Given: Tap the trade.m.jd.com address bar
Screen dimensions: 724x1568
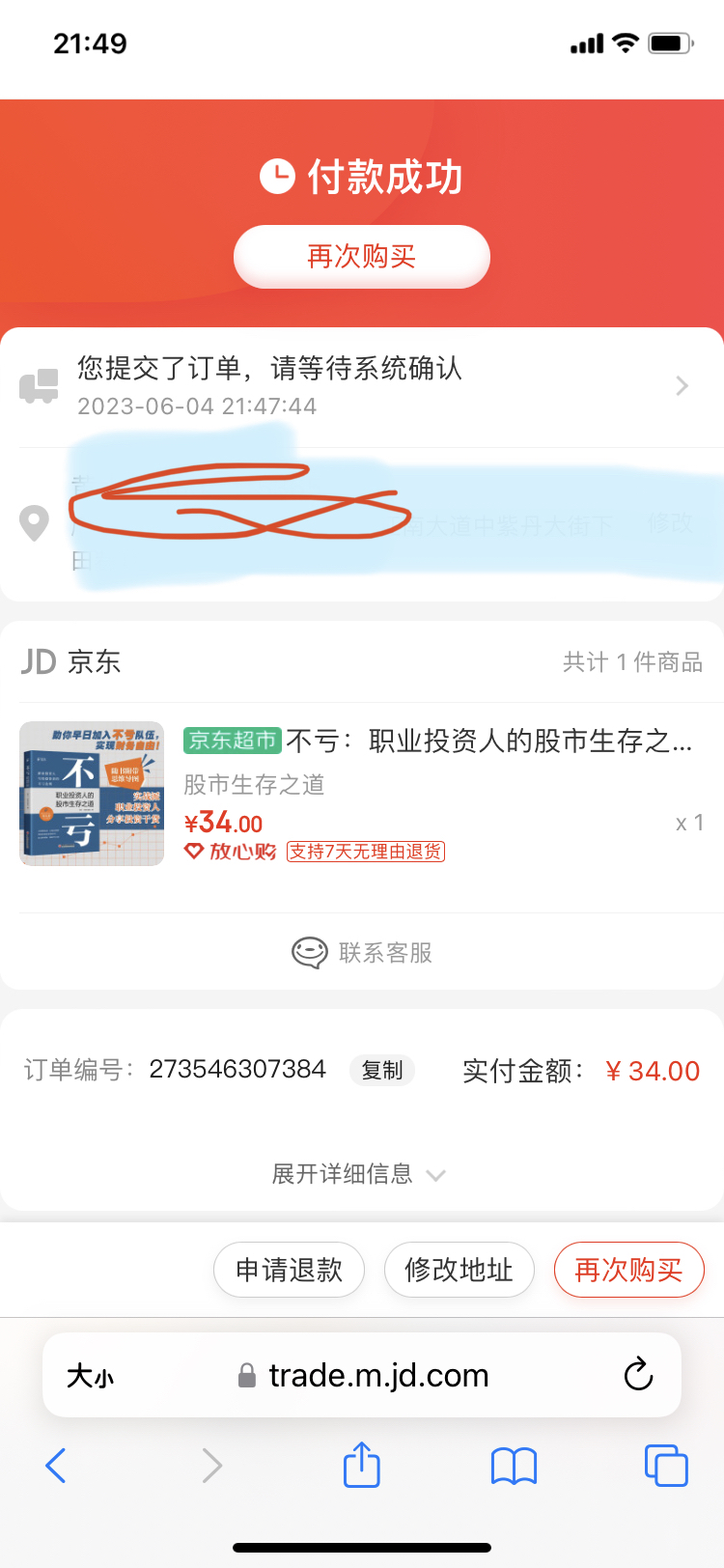Looking at the screenshot, I should [x=362, y=1375].
